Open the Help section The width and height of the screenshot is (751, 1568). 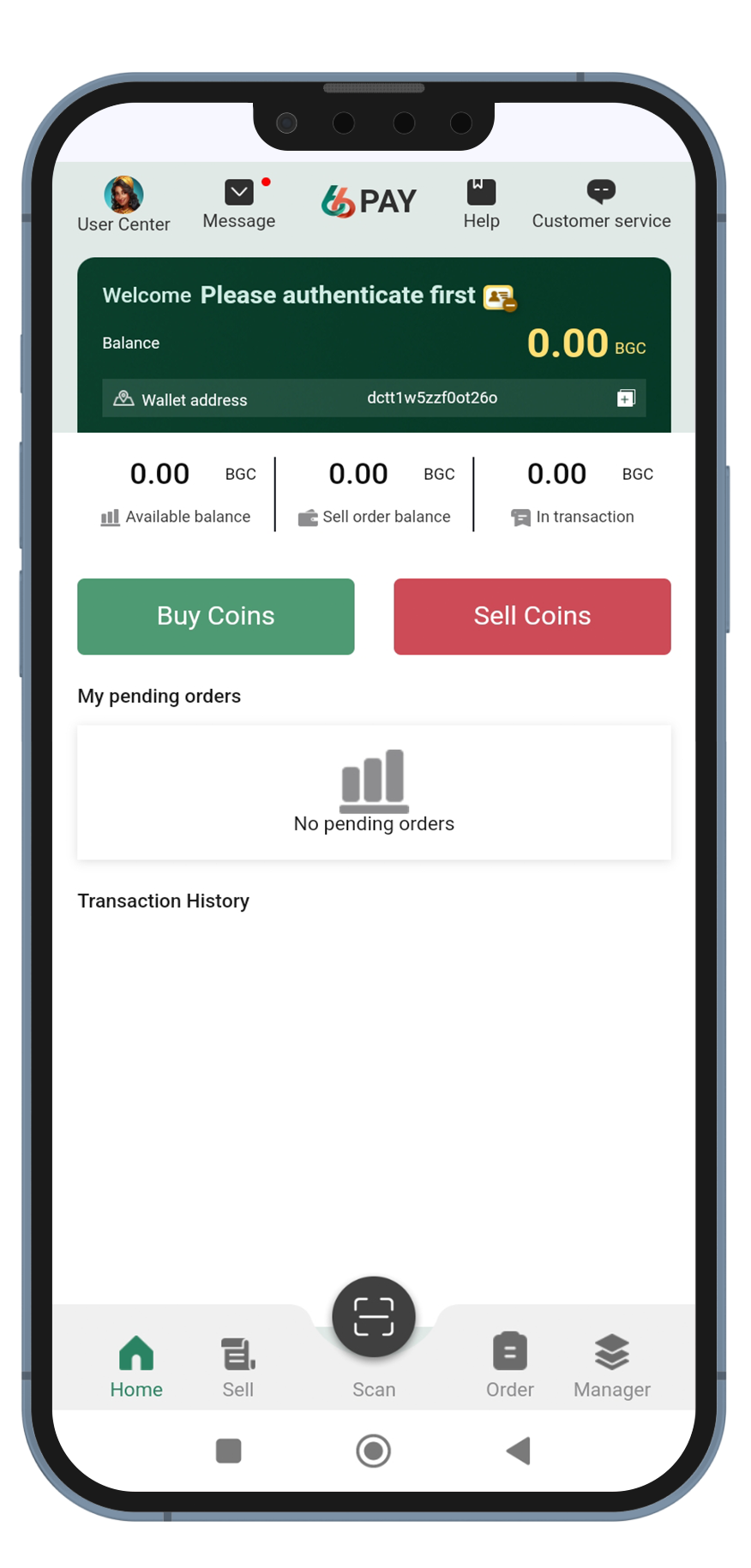[481, 204]
